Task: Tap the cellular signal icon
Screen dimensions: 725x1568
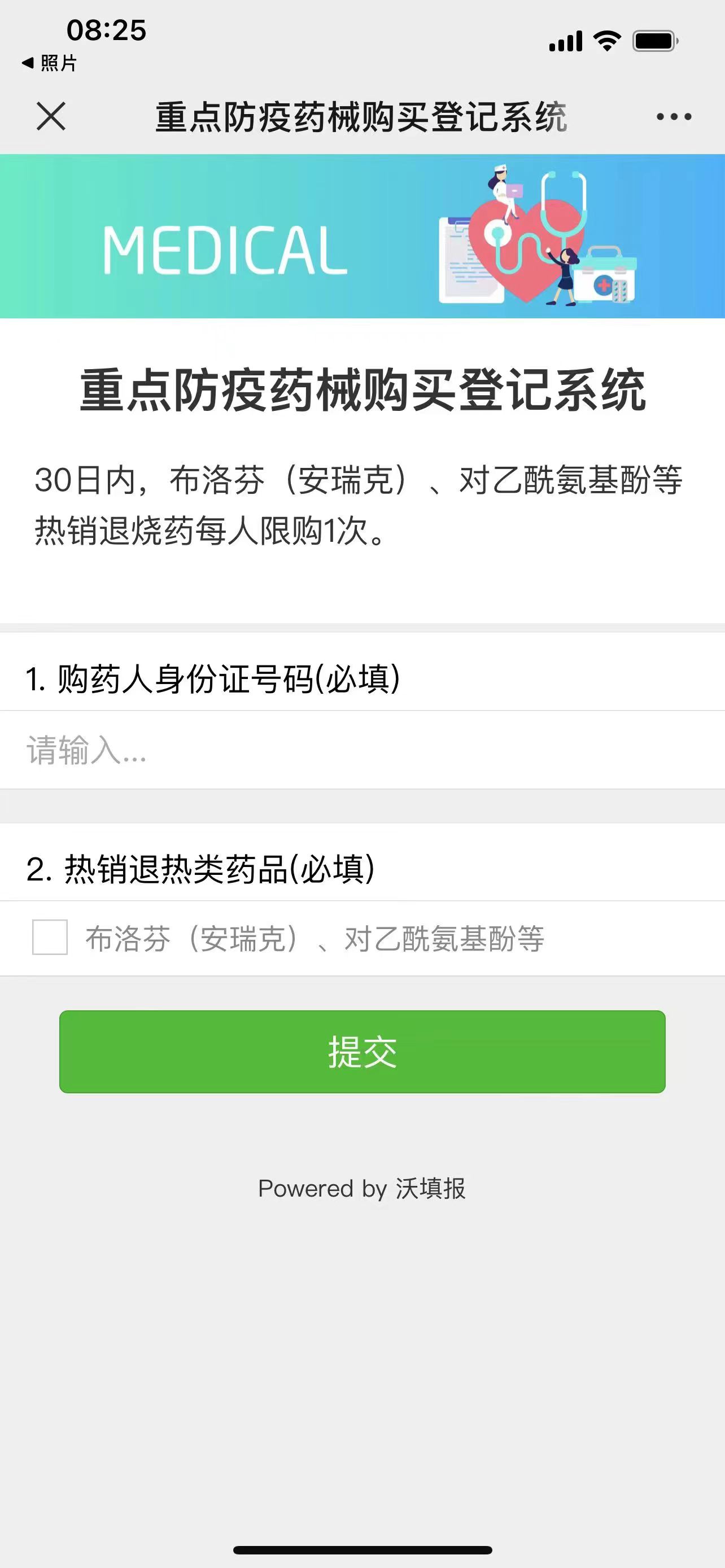Action: 566,40
